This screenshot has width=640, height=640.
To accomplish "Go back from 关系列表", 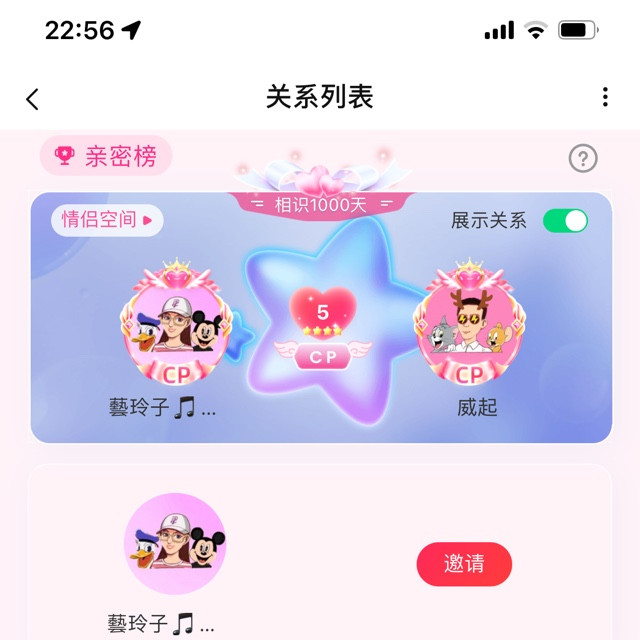I will 33,98.
